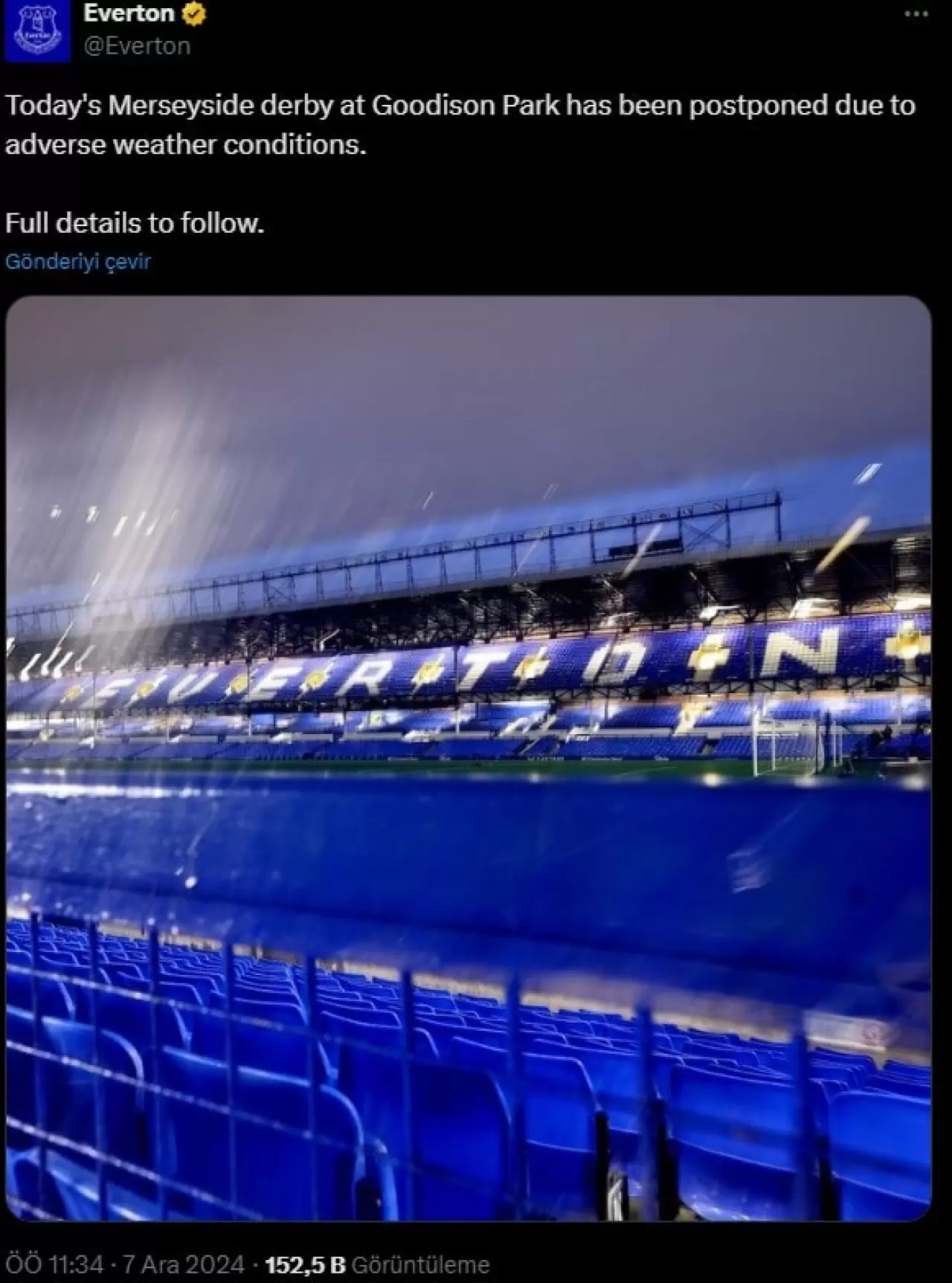Open Everton's profile picture
Screen dimensions: 952x1283
pos(36,31)
